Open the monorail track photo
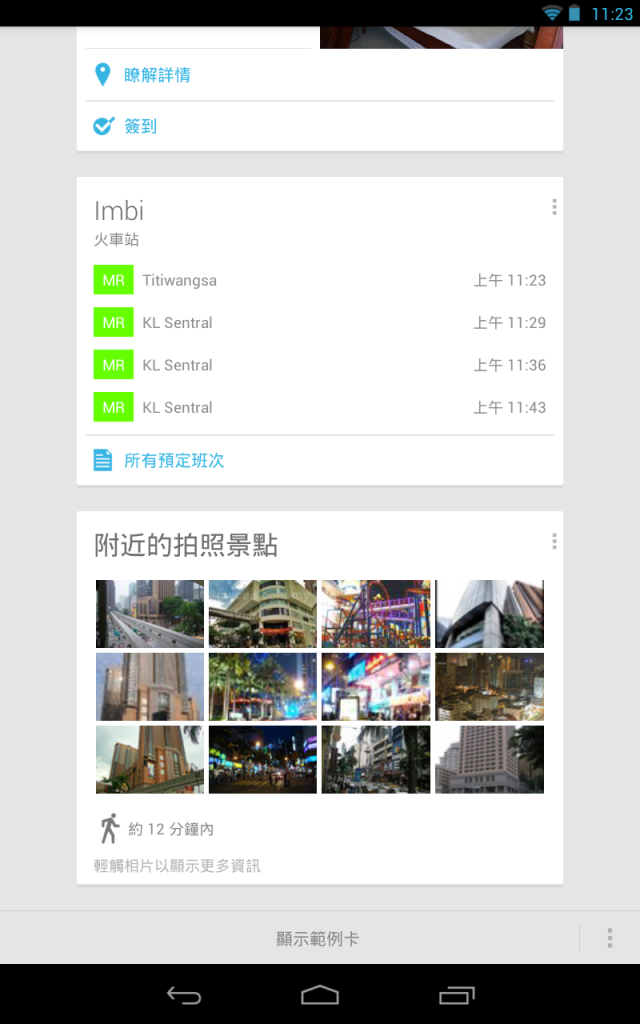This screenshot has height=1024, width=640. click(x=150, y=614)
